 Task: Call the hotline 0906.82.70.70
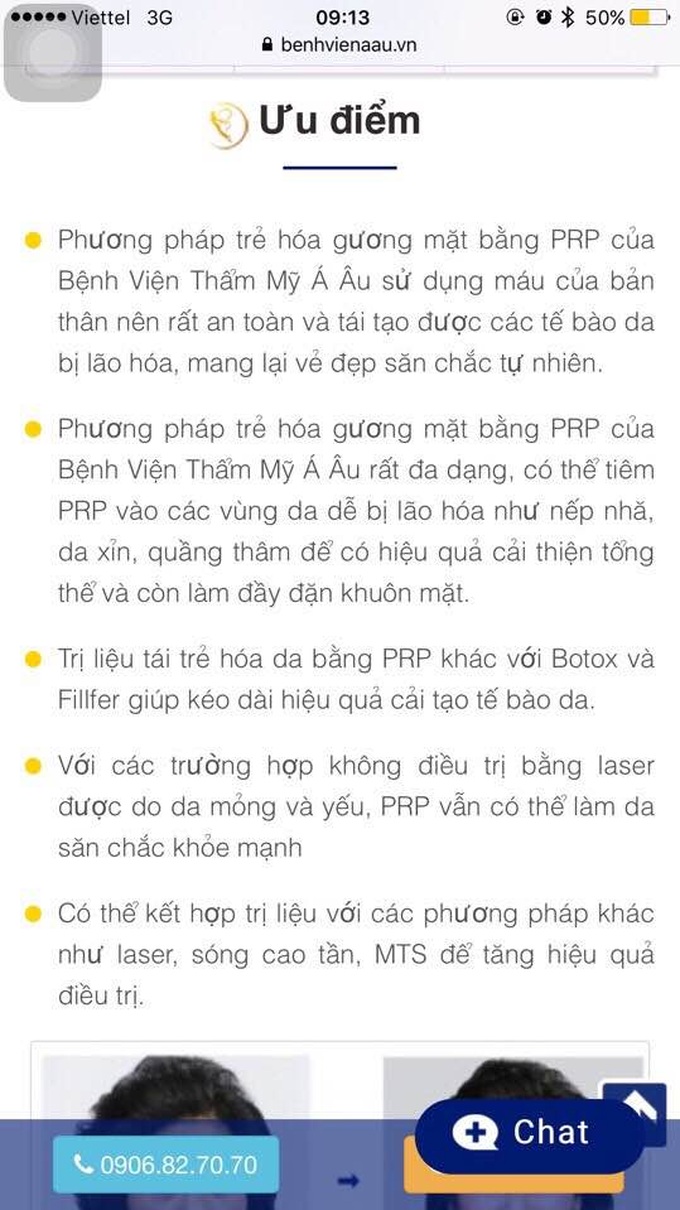[165, 1164]
